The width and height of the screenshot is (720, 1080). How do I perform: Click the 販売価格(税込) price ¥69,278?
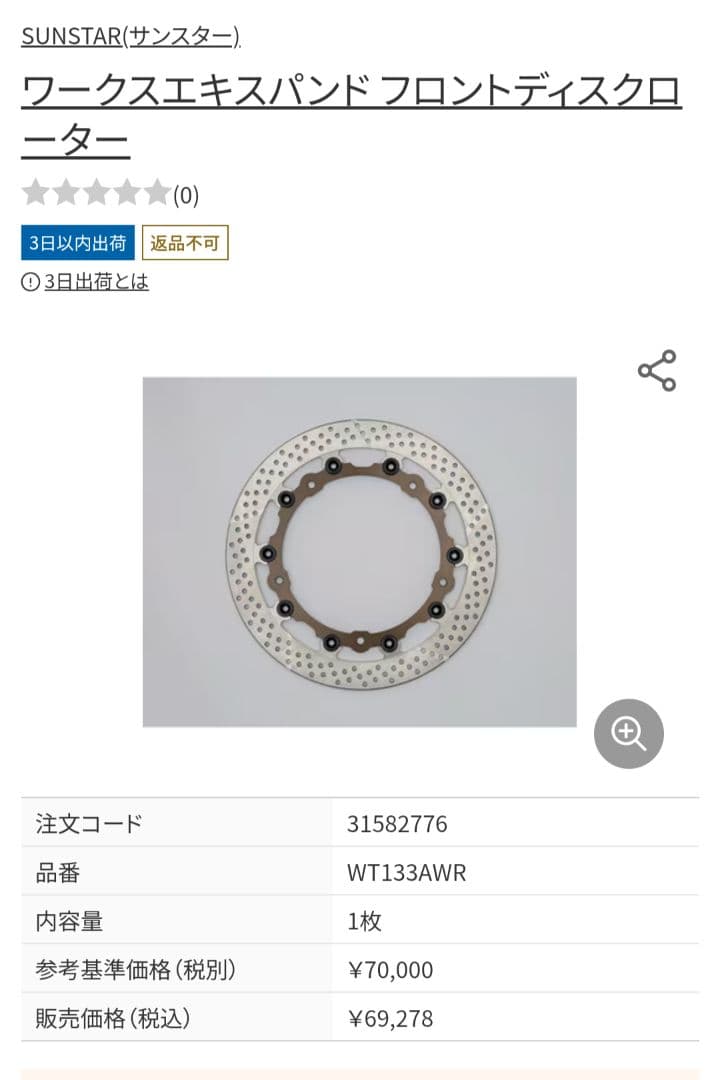[x=393, y=1018]
